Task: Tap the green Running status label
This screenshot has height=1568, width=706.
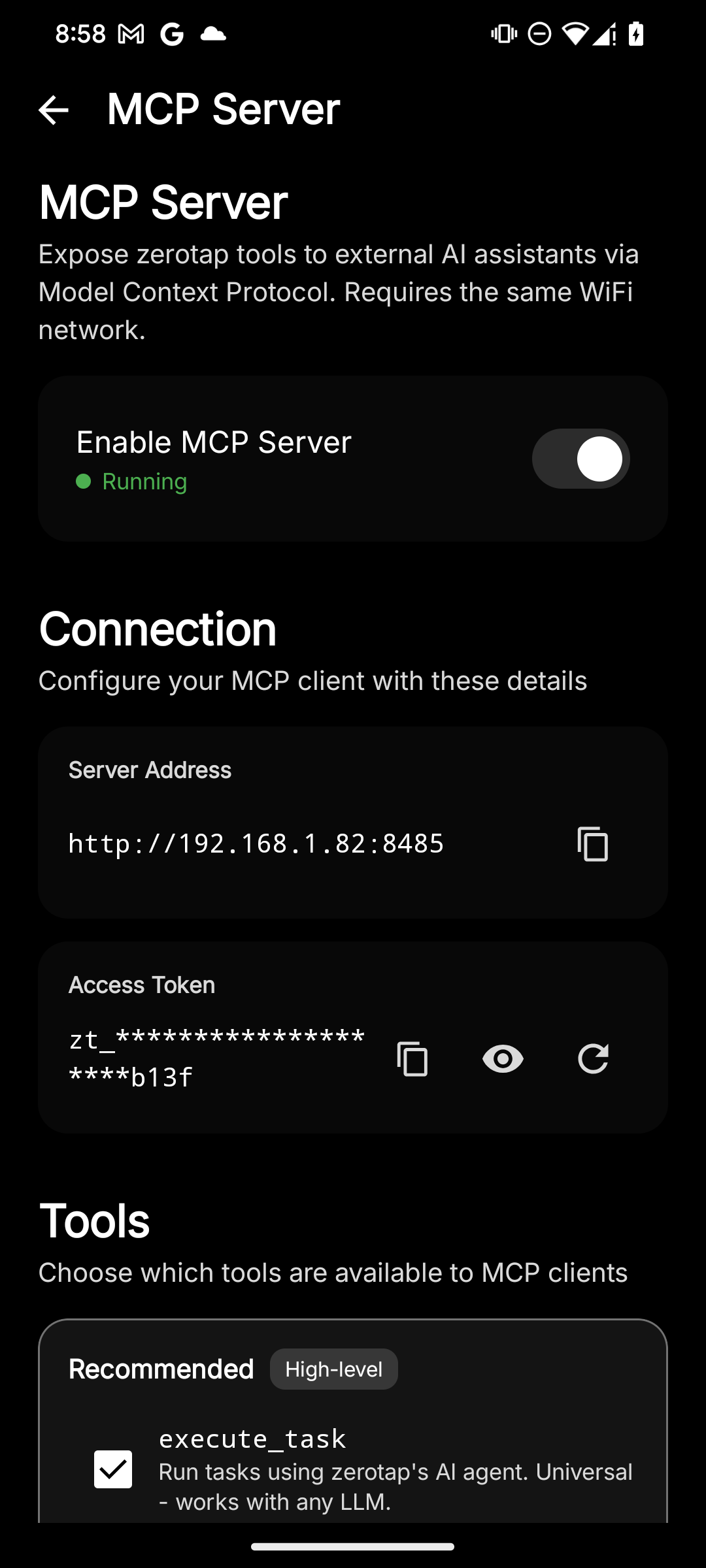Action: pyautogui.click(x=144, y=482)
